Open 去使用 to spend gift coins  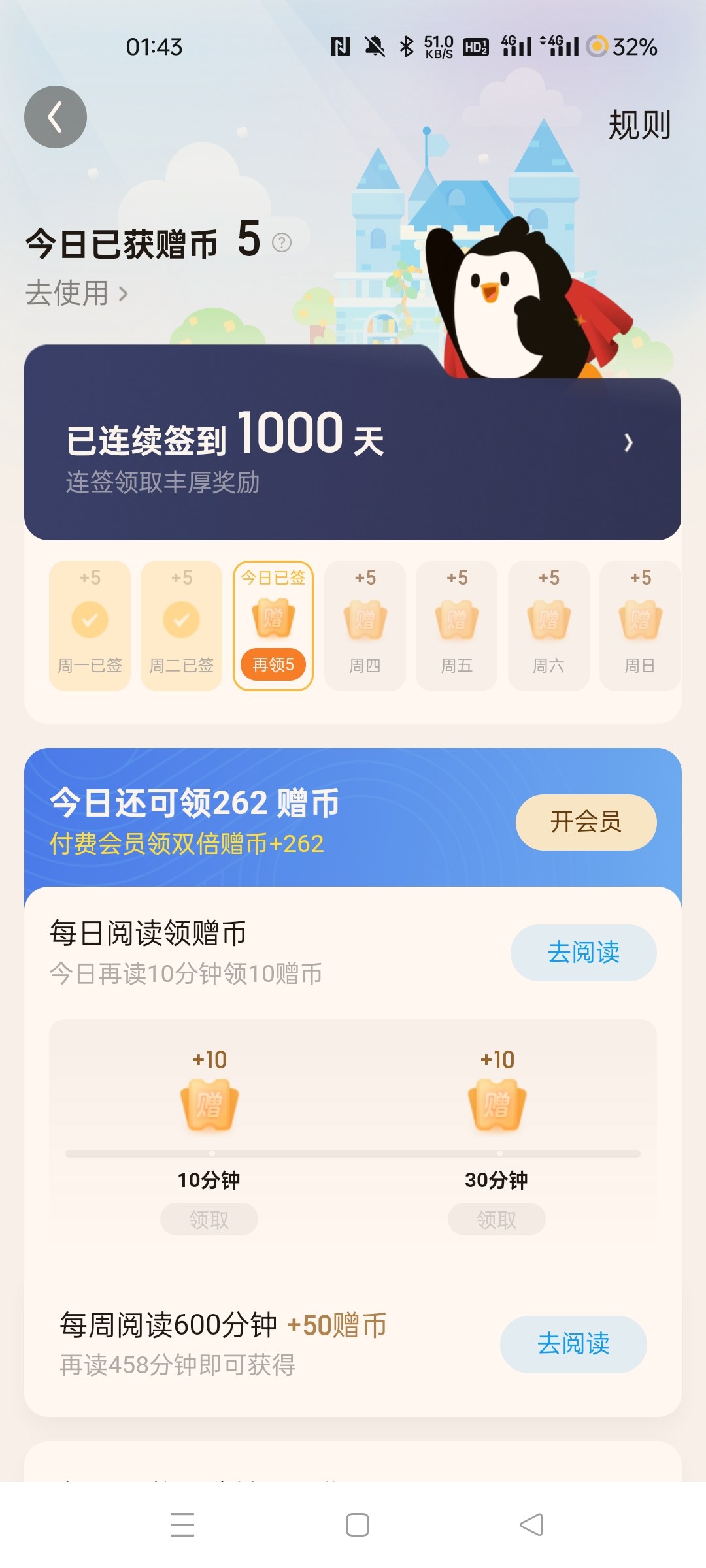[x=76, y=293]
